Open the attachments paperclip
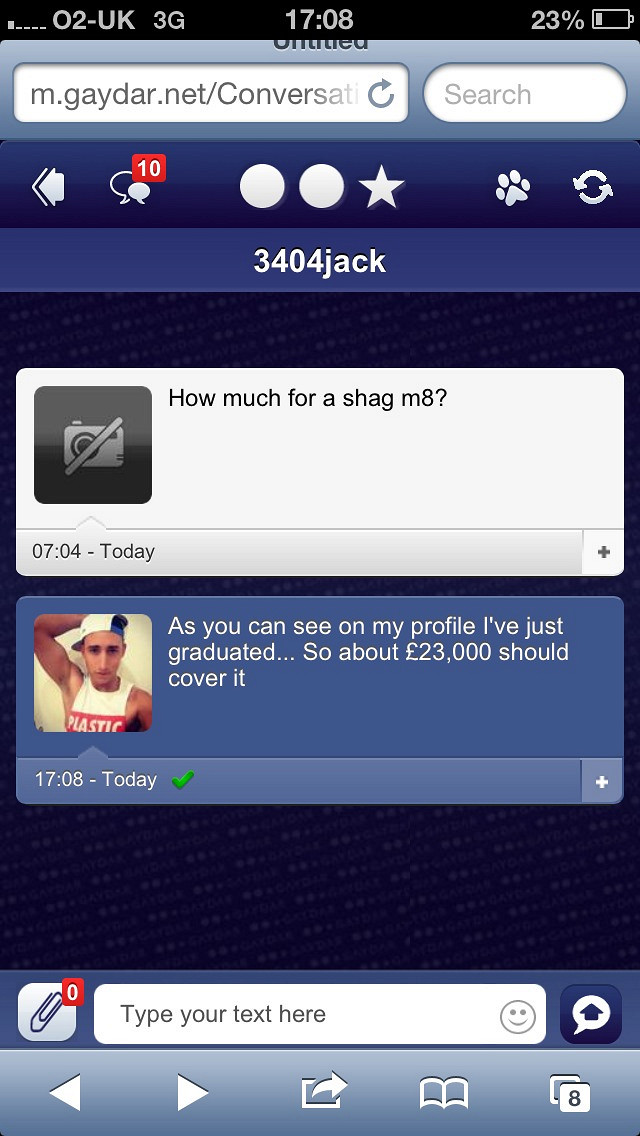 47,1013
